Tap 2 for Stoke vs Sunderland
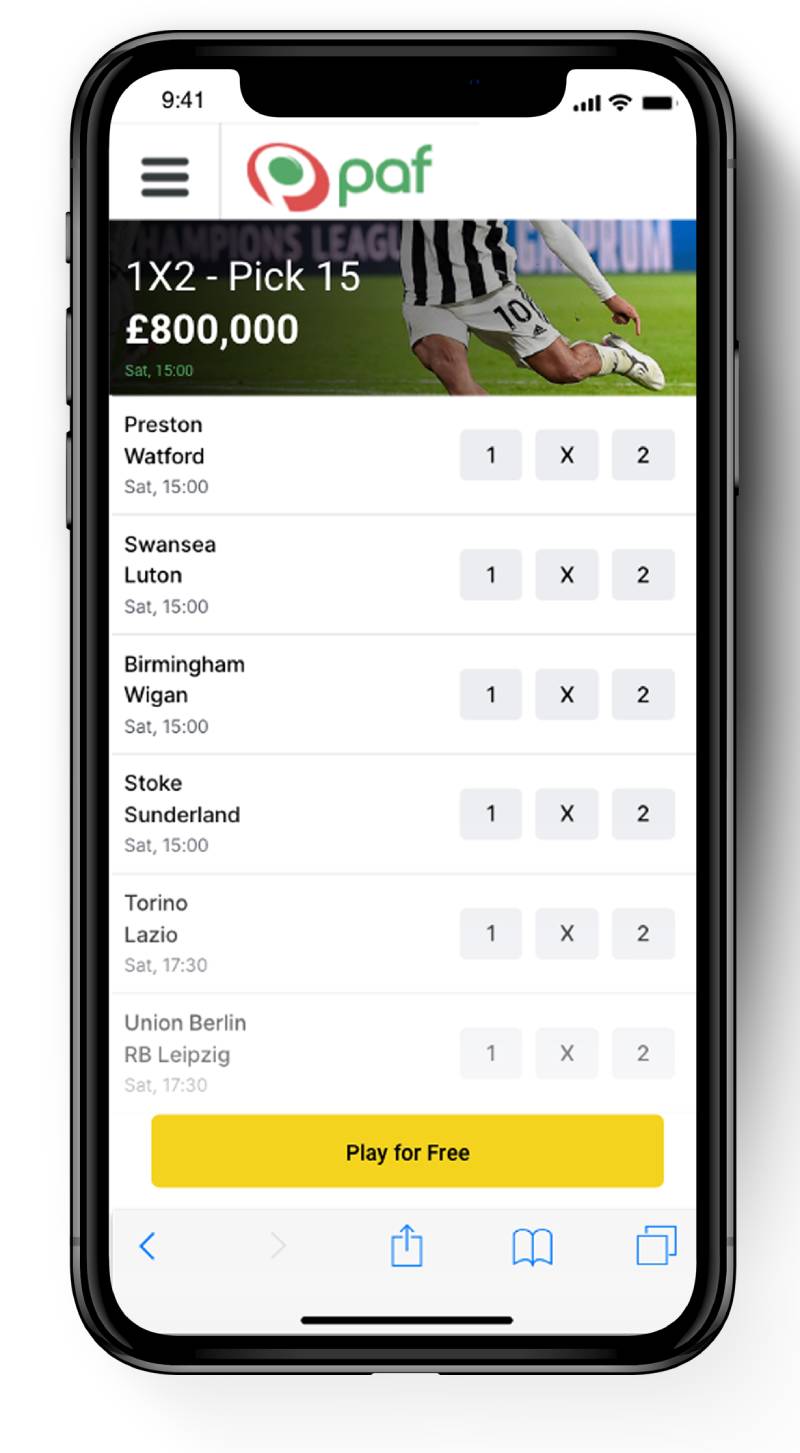Viewport: 800px width, 1453px height. 643,814
